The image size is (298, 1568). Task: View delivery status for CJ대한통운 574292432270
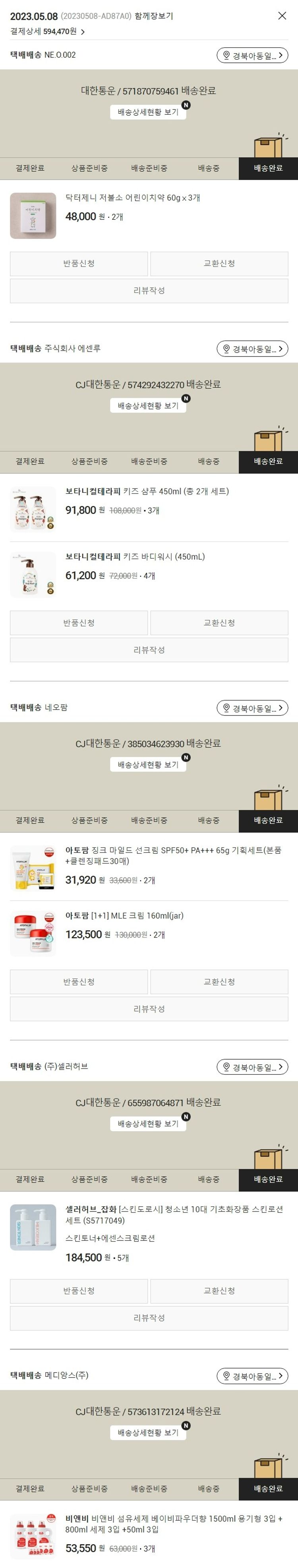point(148,405)
